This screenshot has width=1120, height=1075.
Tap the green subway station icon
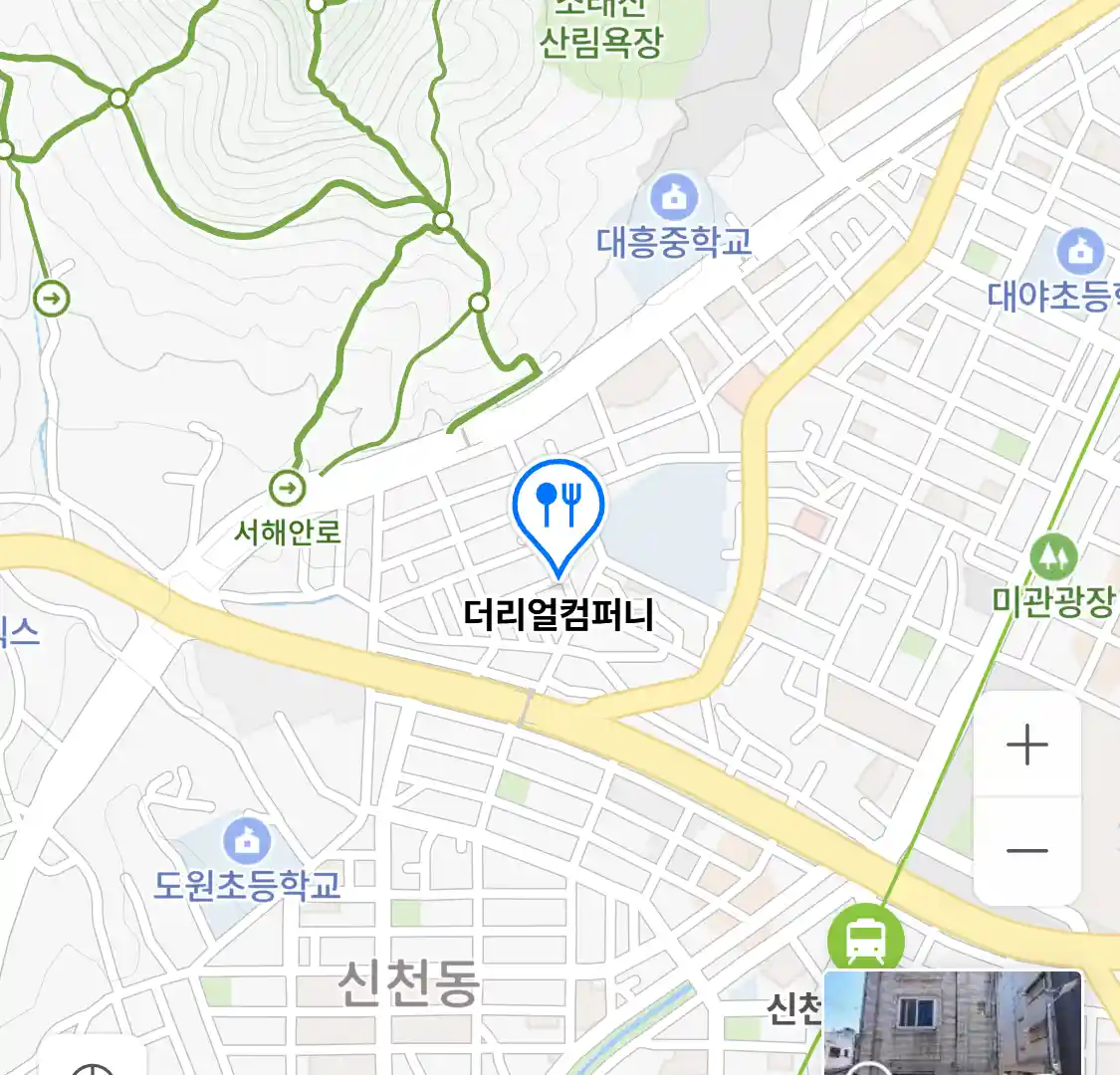(865, 941)
